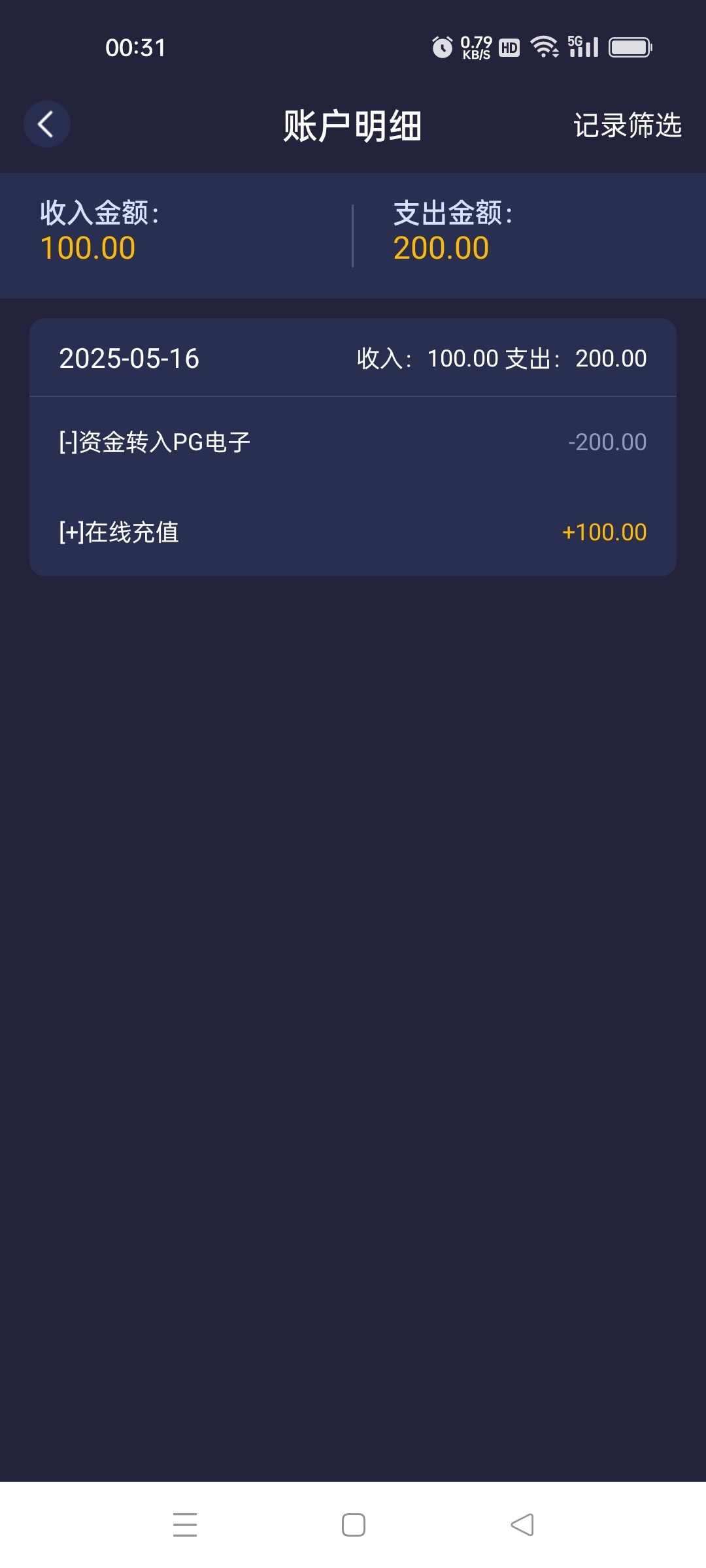The width and height of the screenshot is (706, 1568).
Task: Open 记录筛选 record filter
Action: pyautogui.click(x=628, y=125)
